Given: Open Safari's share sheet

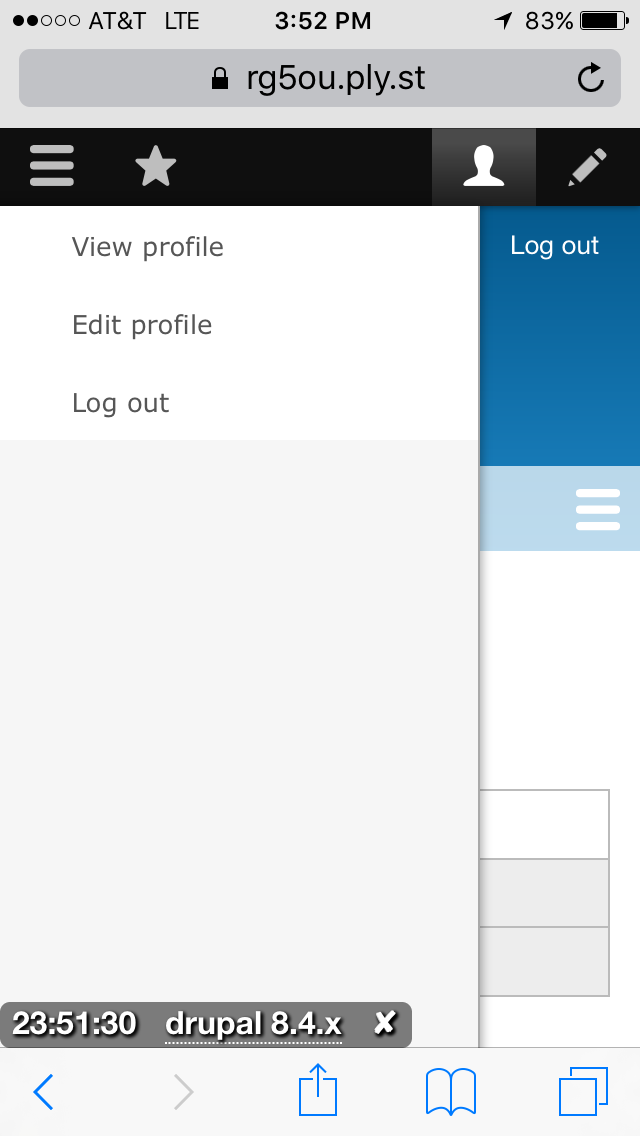Looking at the screenshot, I should pos(318,1089).
